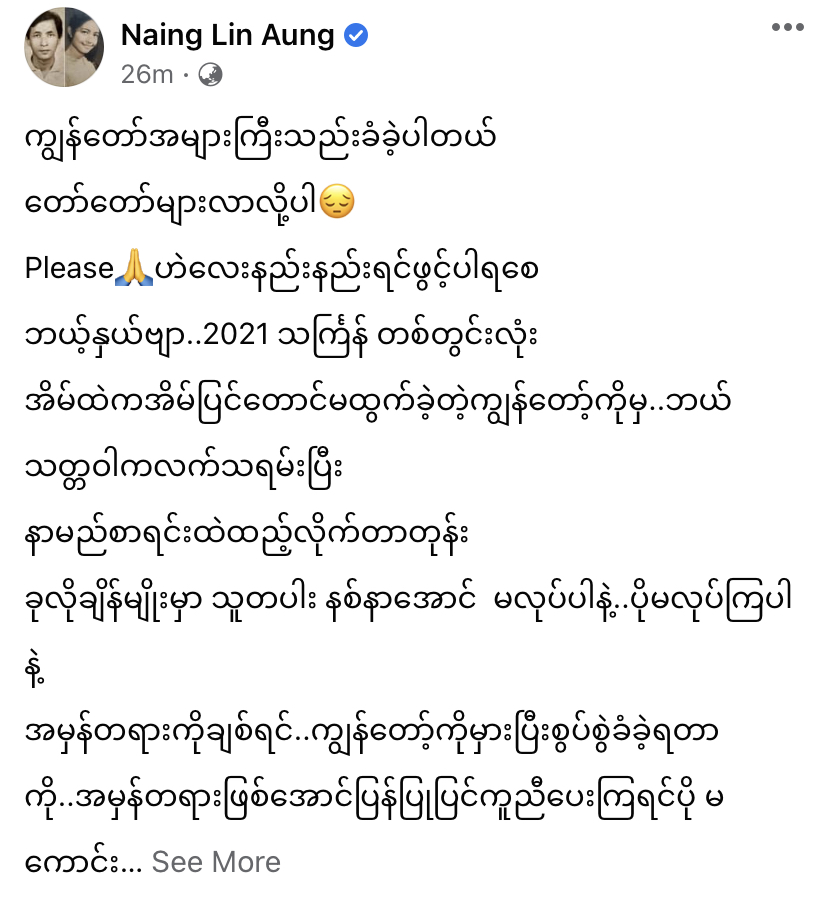This screenshot has width=828, height=905.
Task: Open Naing Lin Aung's profile name link
Action: click(227, 35)
